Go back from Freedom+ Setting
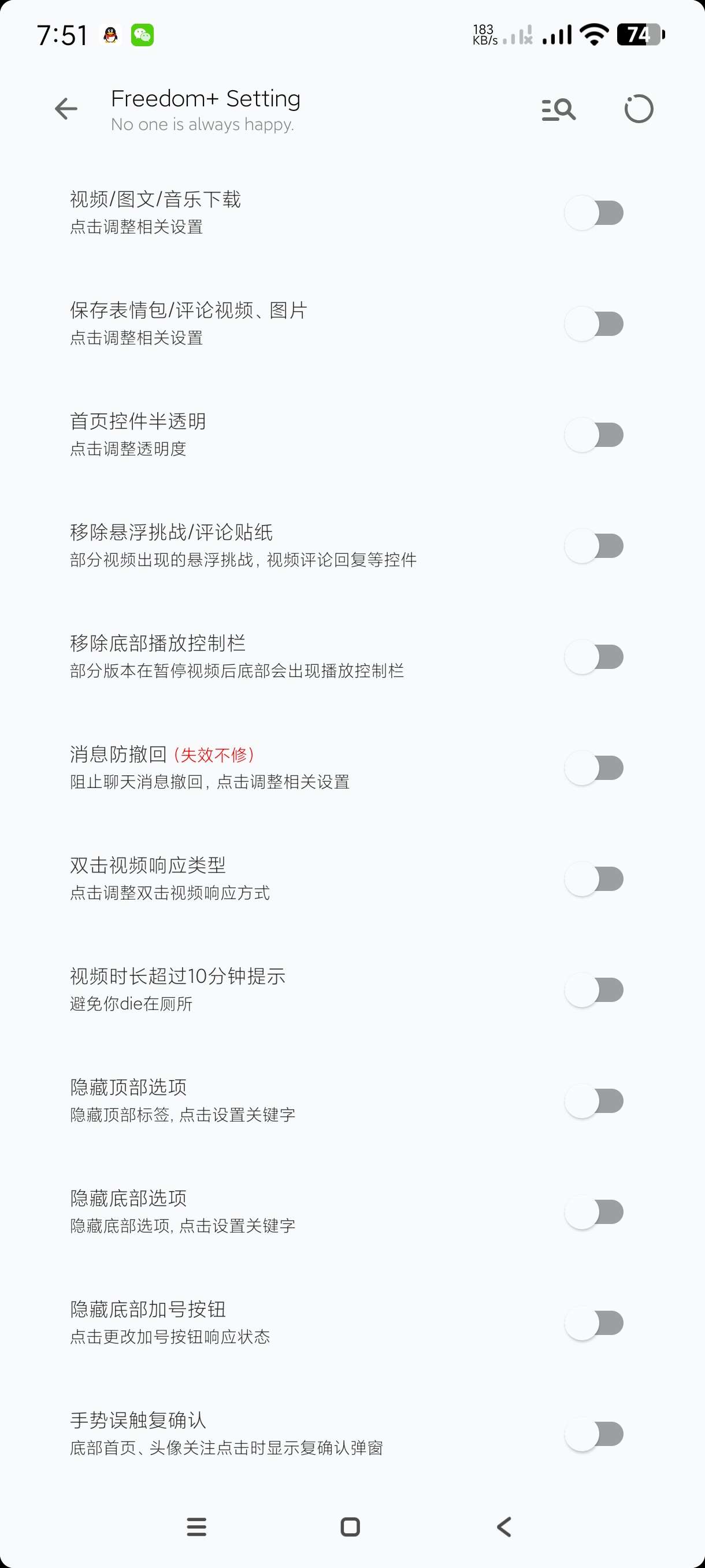The width and height of the screenshot is (705, 1568). pos(66,110)
